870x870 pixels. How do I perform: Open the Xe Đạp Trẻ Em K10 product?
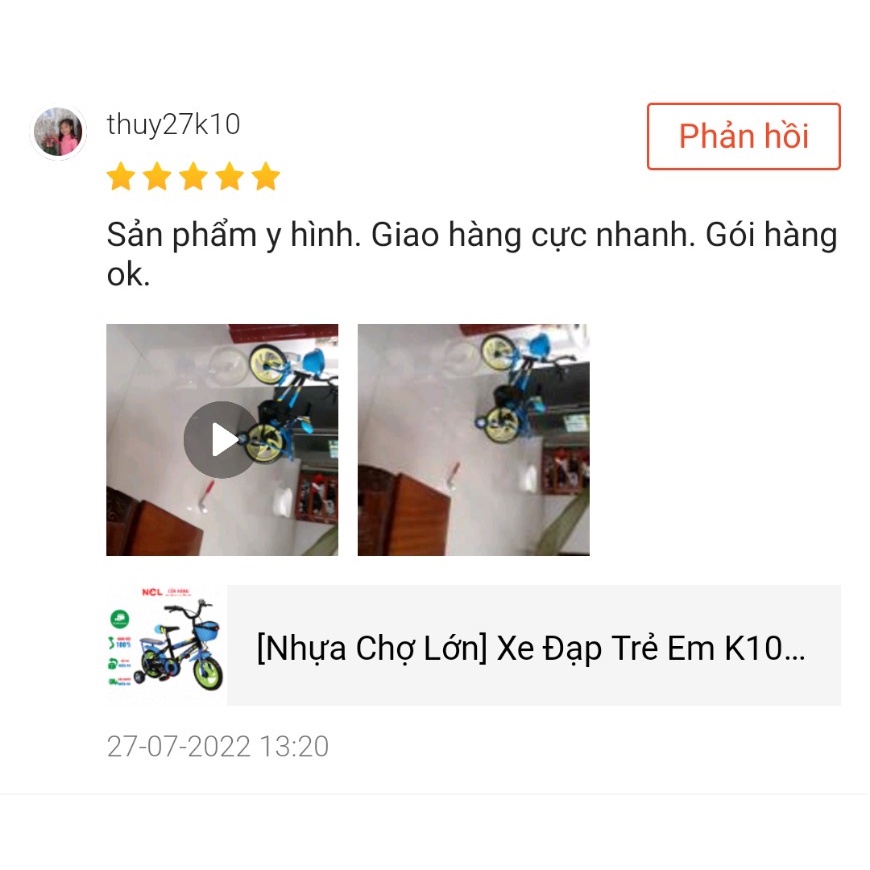point(475,647)
